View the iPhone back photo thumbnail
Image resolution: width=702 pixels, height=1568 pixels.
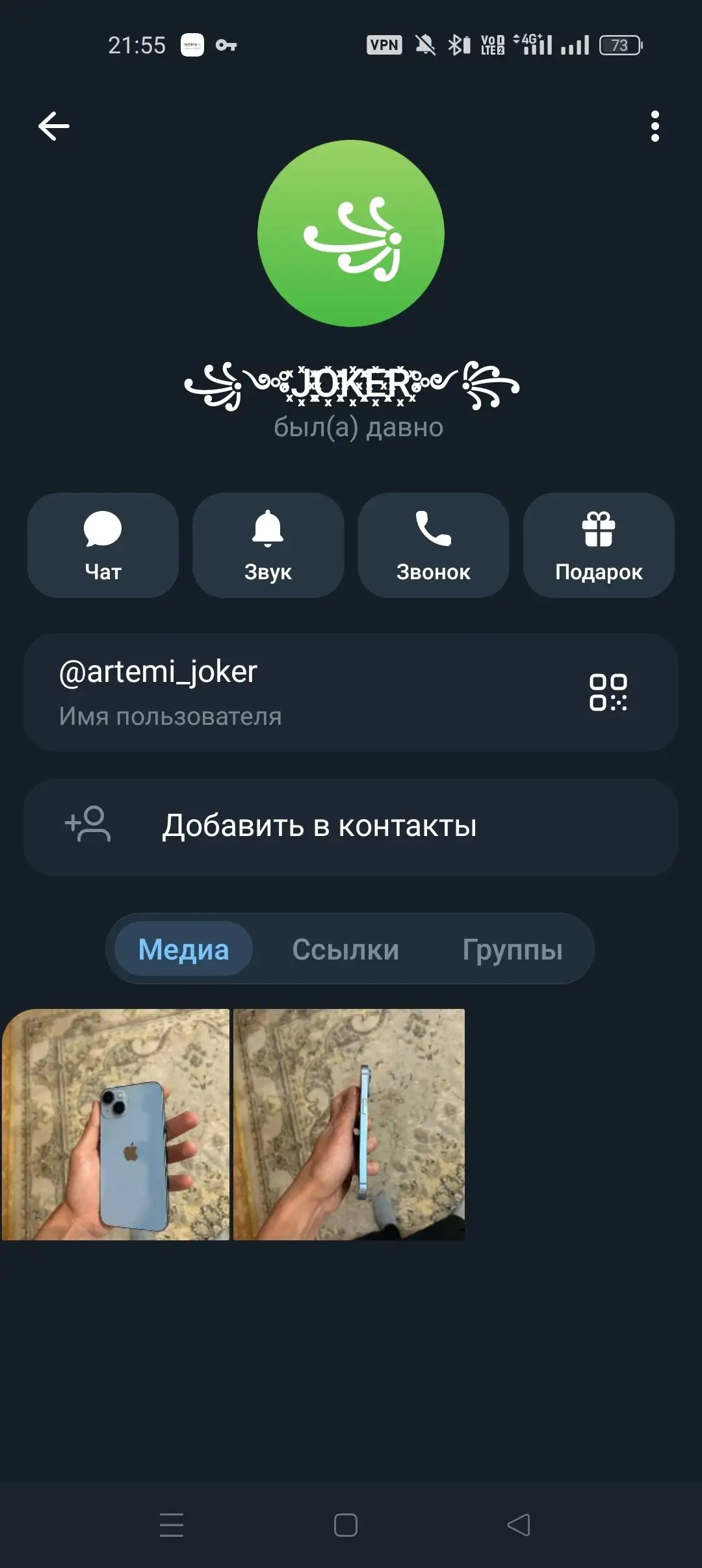coord(117,1125)
